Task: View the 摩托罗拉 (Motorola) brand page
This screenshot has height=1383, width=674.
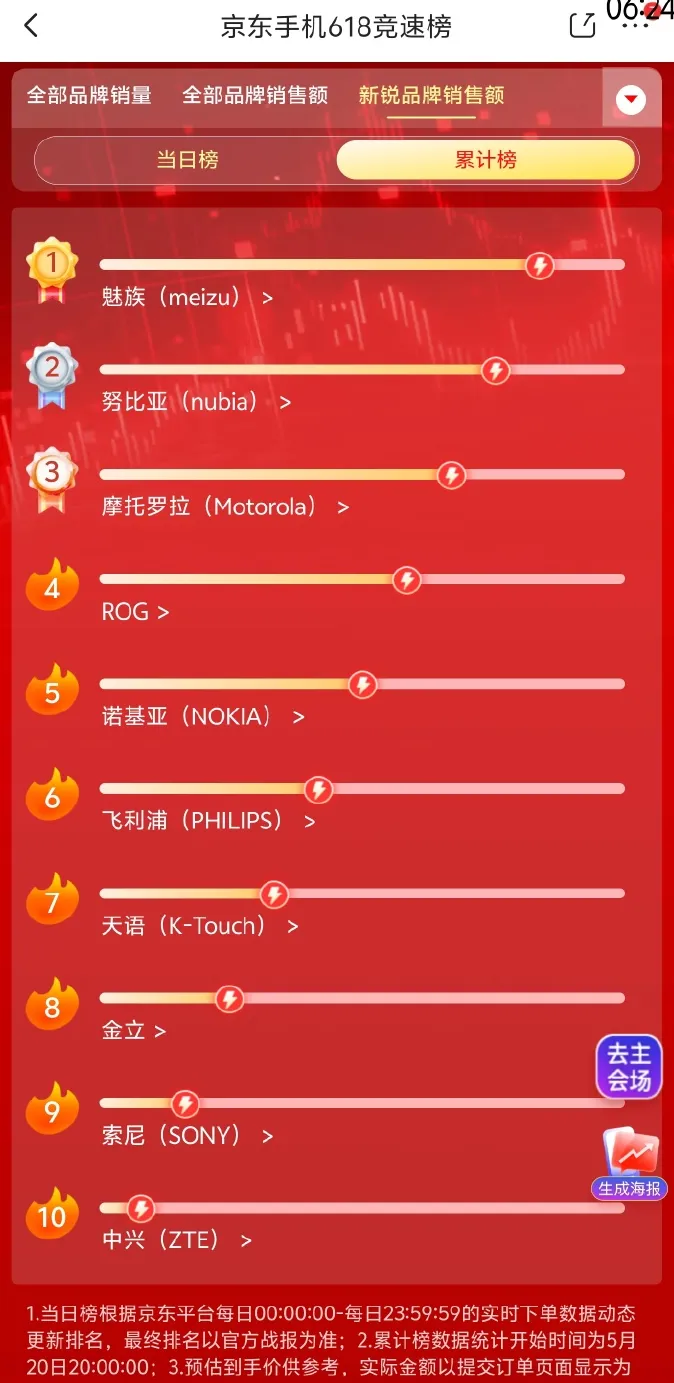Action: [225, 507]
